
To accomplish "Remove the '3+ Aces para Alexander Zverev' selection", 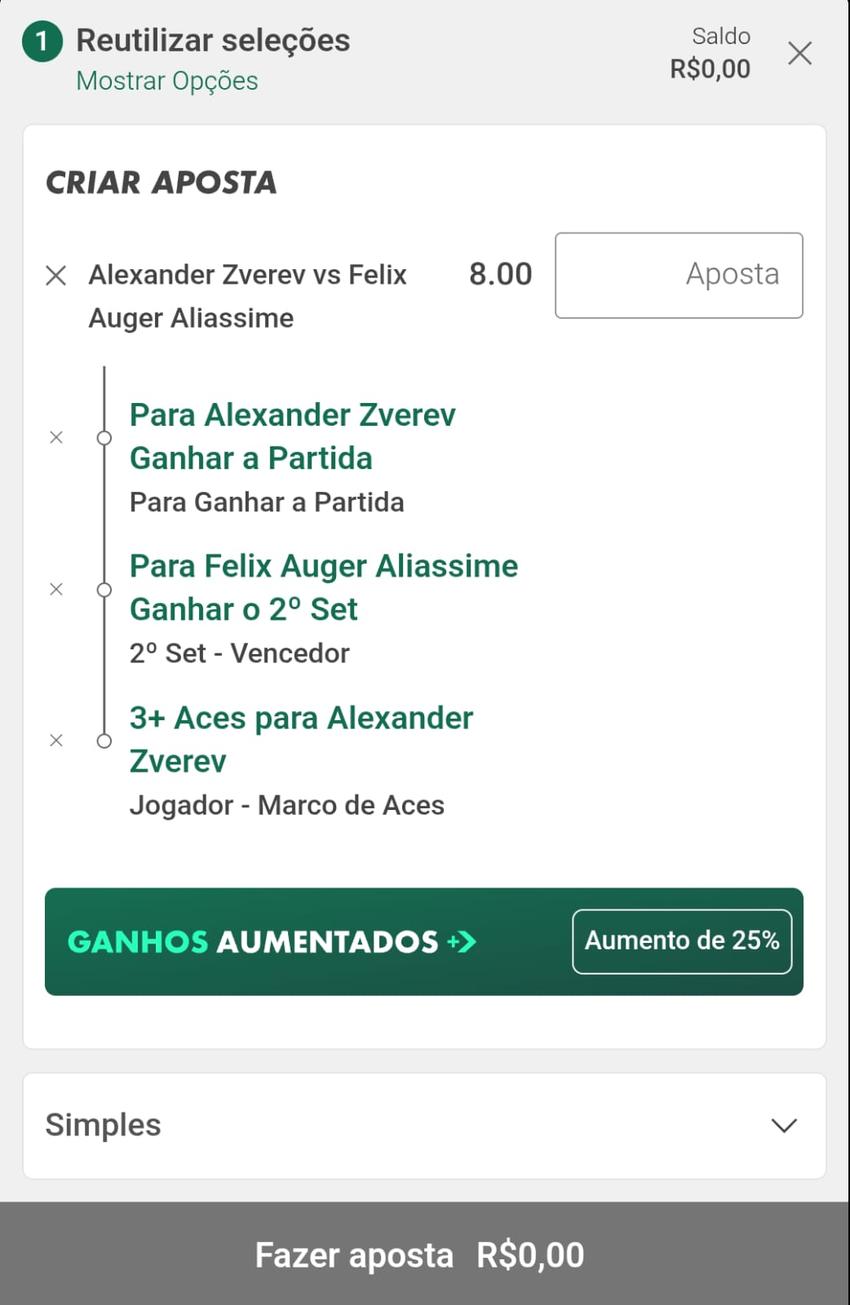I will (x=56, y=740).
